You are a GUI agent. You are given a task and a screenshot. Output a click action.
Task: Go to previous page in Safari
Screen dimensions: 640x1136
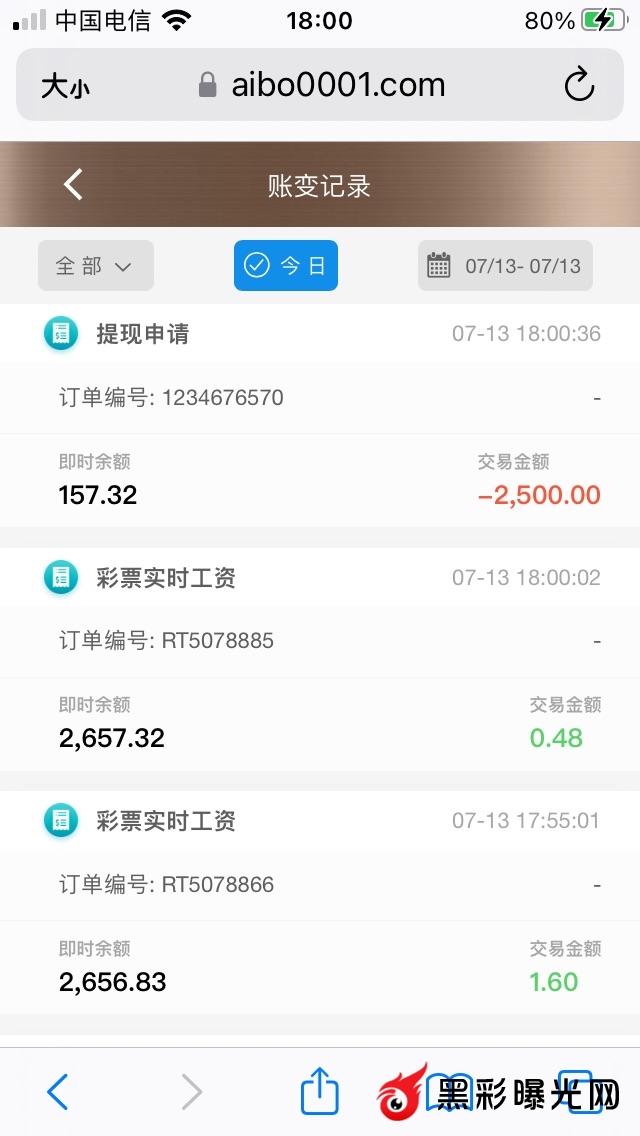(x=58, y=1091)
